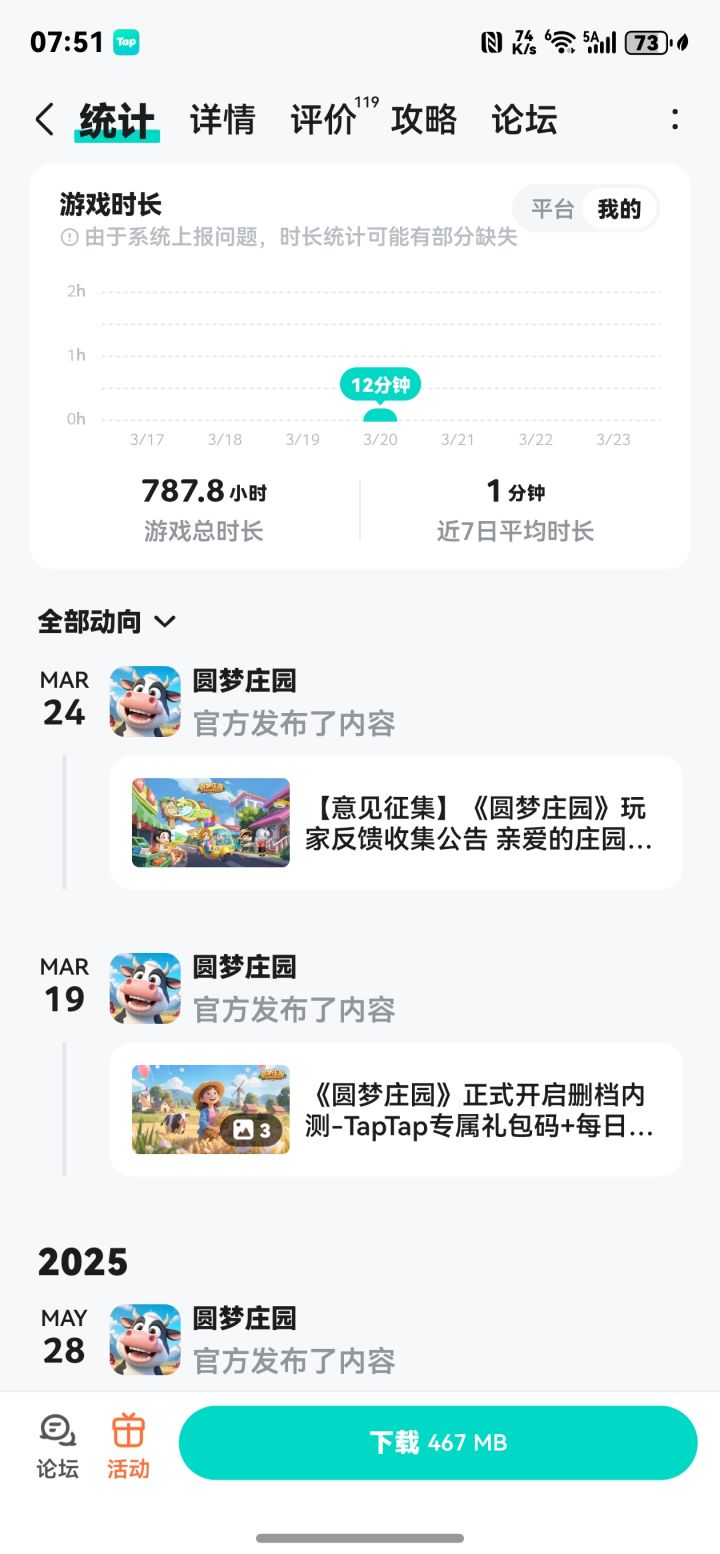Switch playtime view to 我的
The width and height of the screenshot is (720, 1554).
click(x=622, y=209)
